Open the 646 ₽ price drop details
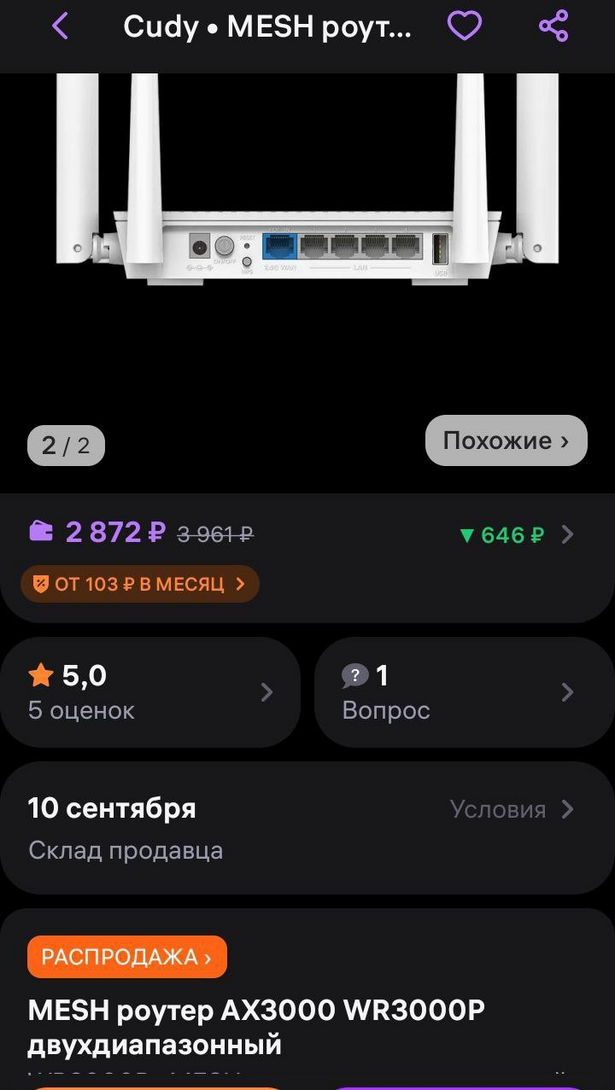 [515, 535]
